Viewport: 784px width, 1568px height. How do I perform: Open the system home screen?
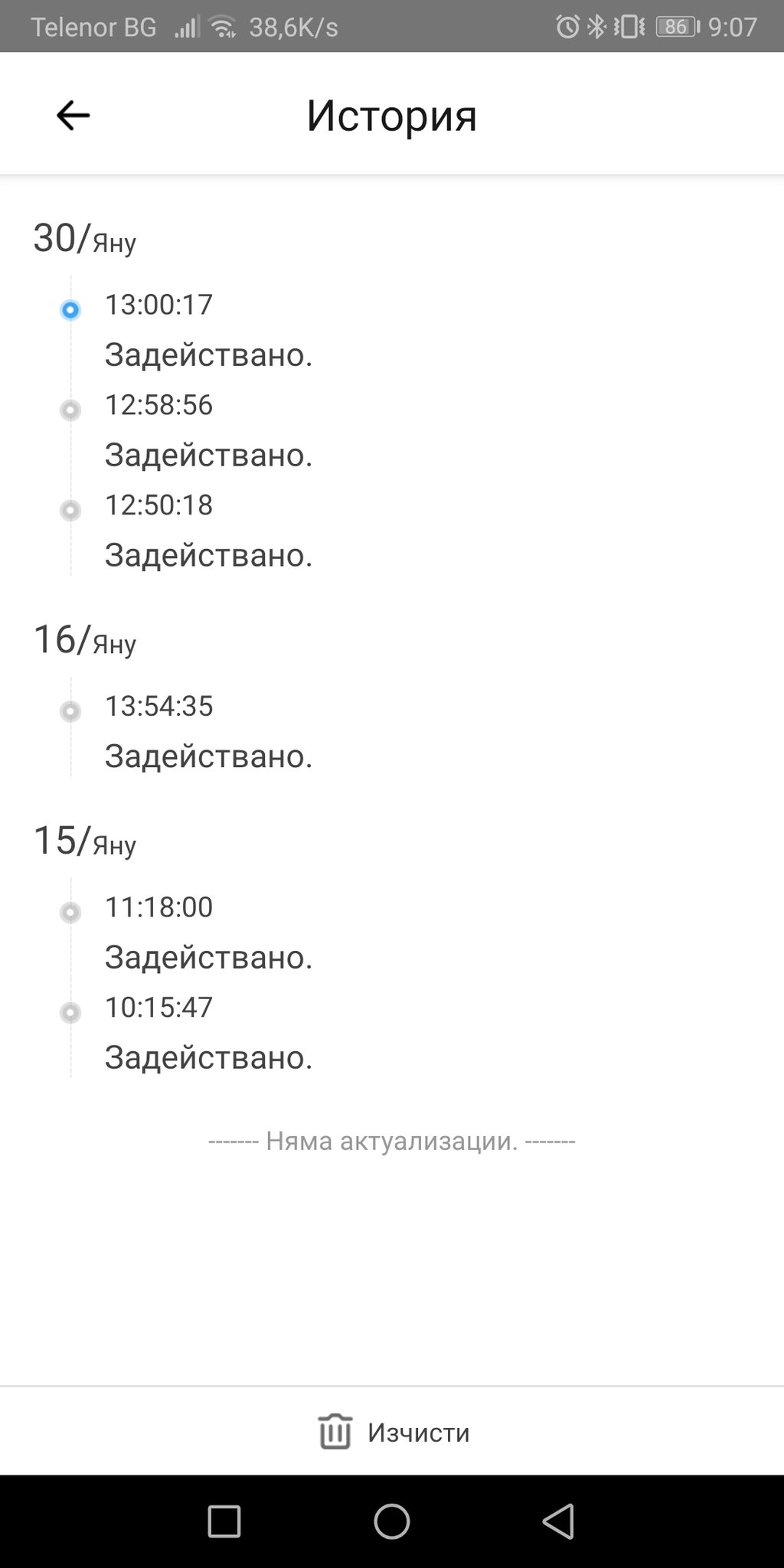392,1521
